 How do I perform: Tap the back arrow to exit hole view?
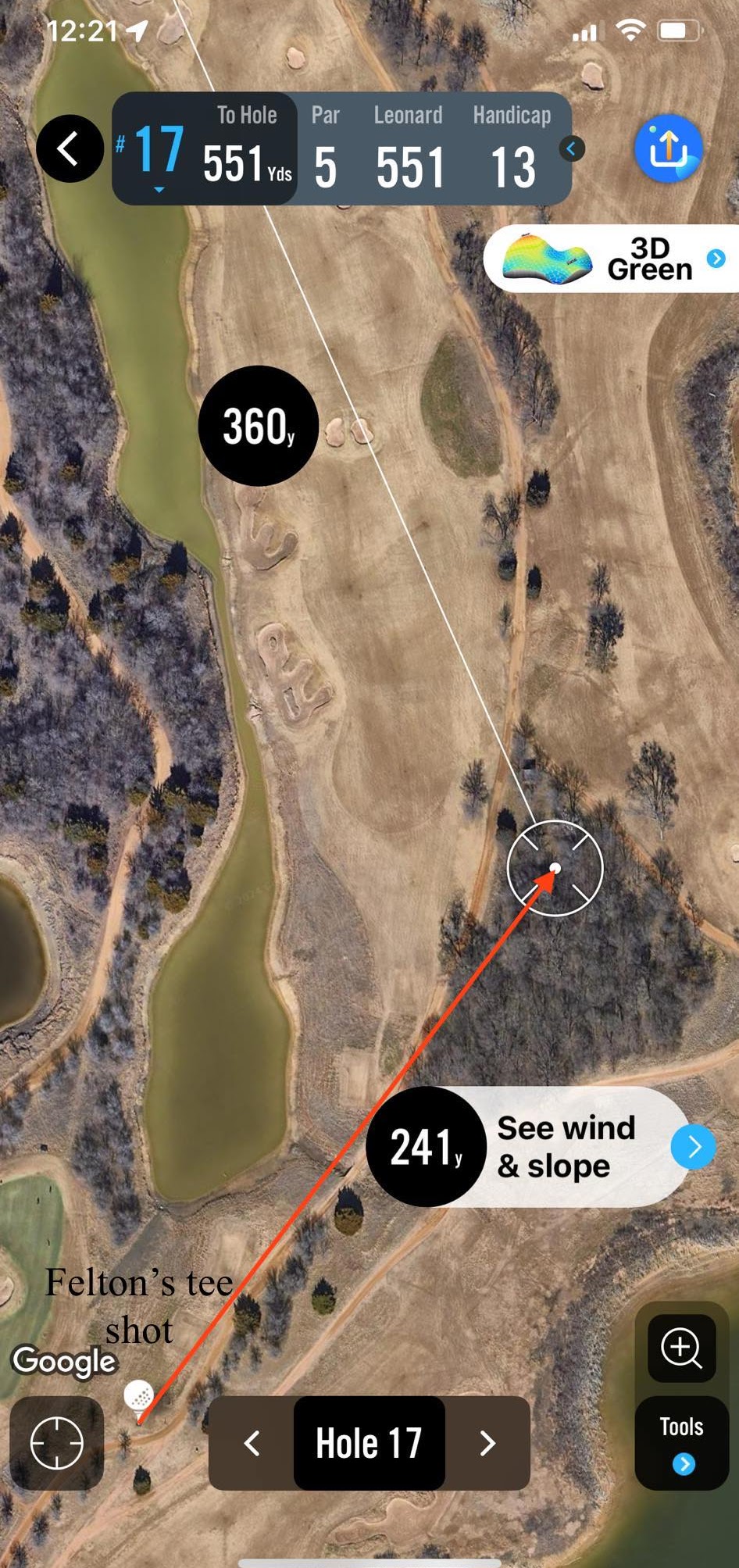point(69,148)
